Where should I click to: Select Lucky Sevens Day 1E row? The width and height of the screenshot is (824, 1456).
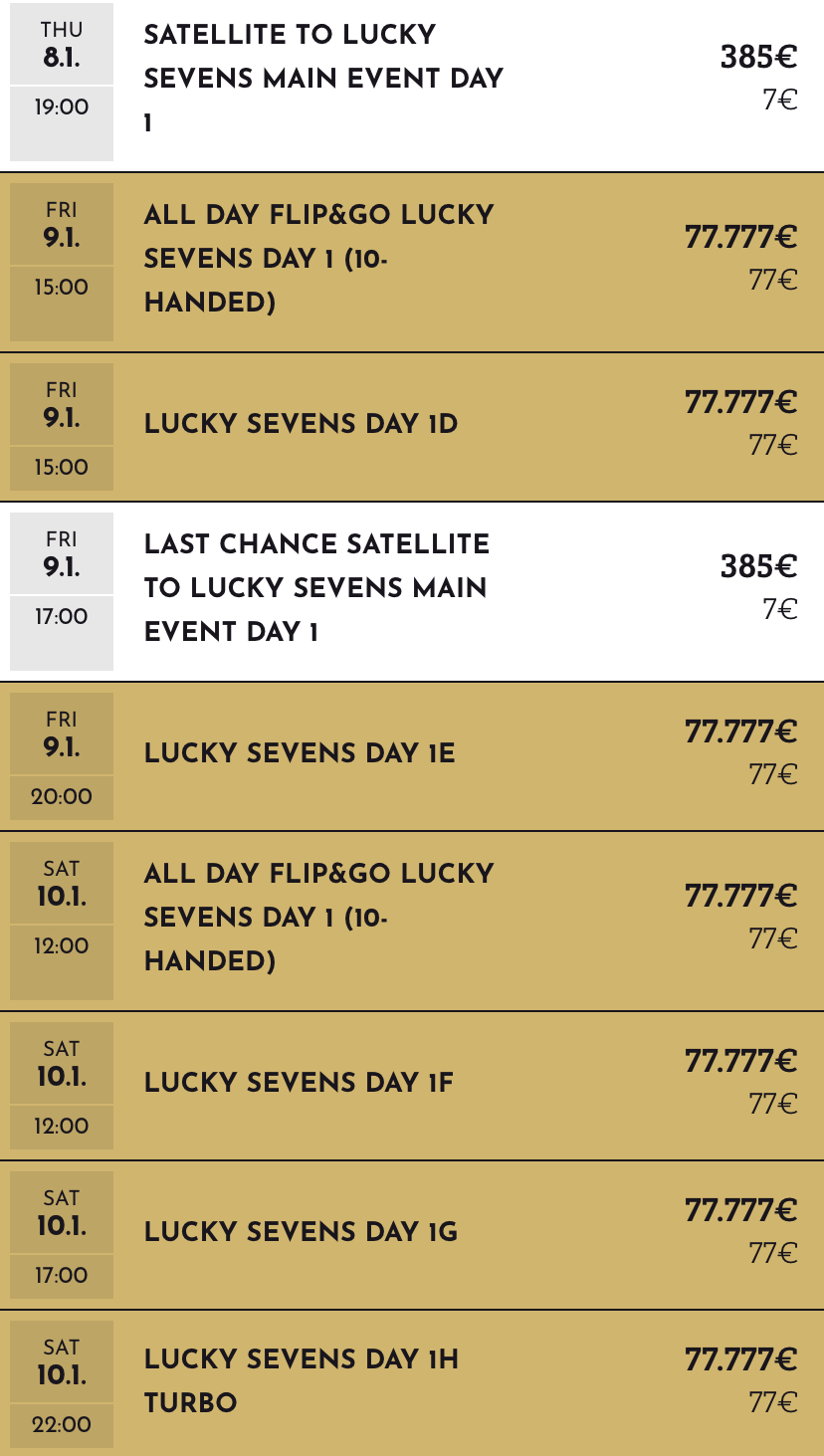pos(412,756)
